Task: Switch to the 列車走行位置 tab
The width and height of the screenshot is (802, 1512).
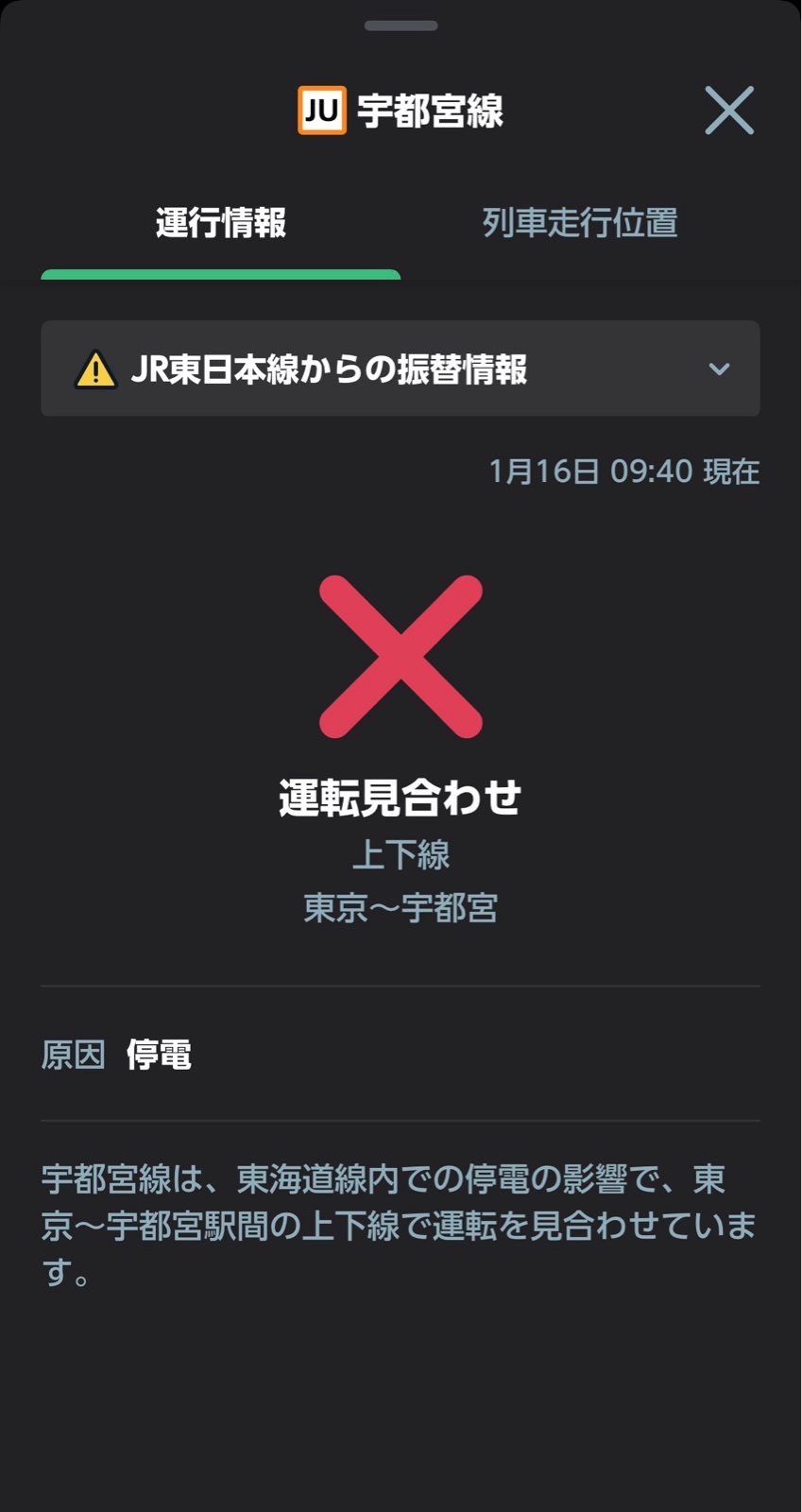Action: tap(580, 224)
